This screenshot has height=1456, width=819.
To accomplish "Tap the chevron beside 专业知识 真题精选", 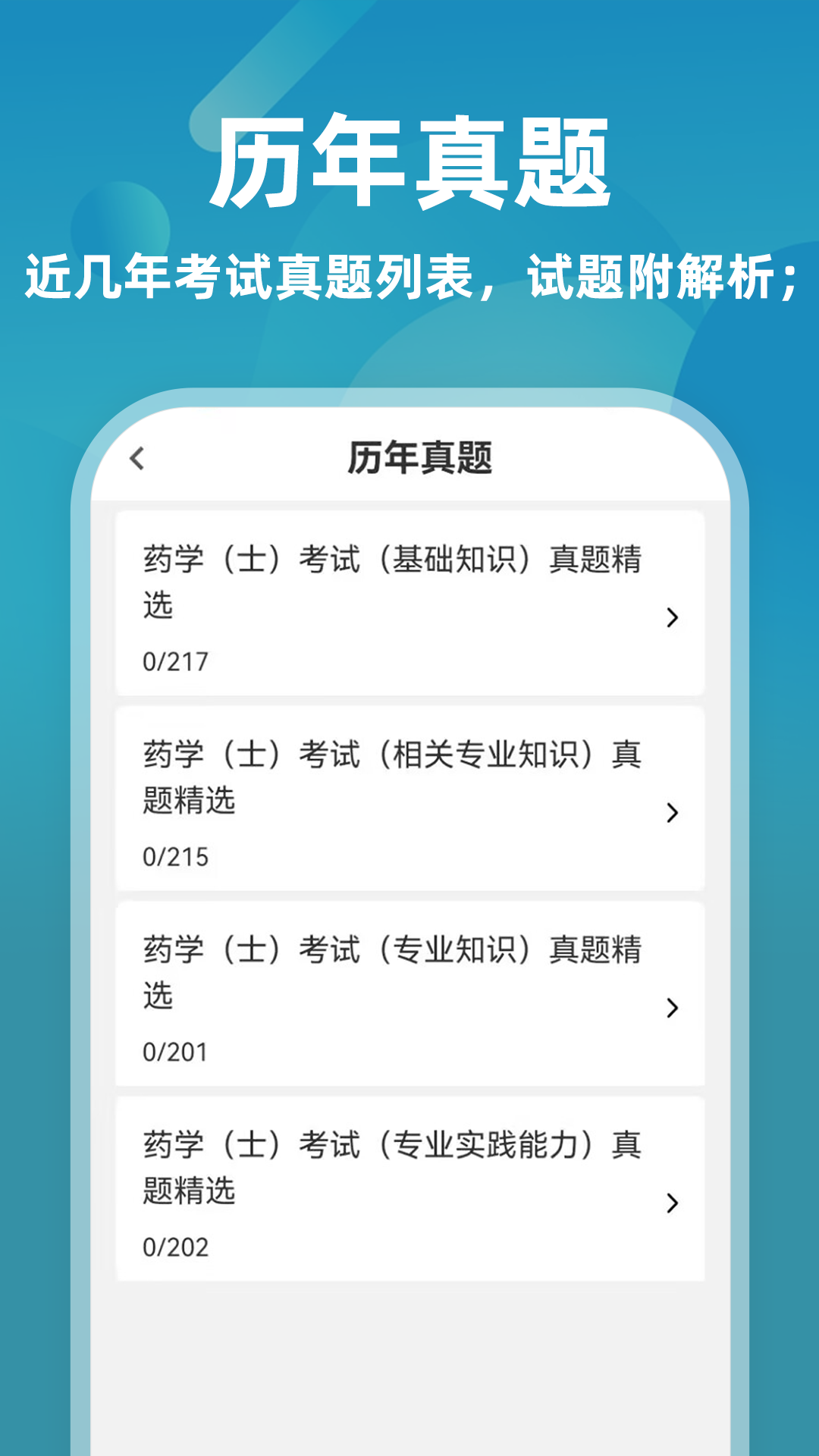I will [x=670, y=1006].
